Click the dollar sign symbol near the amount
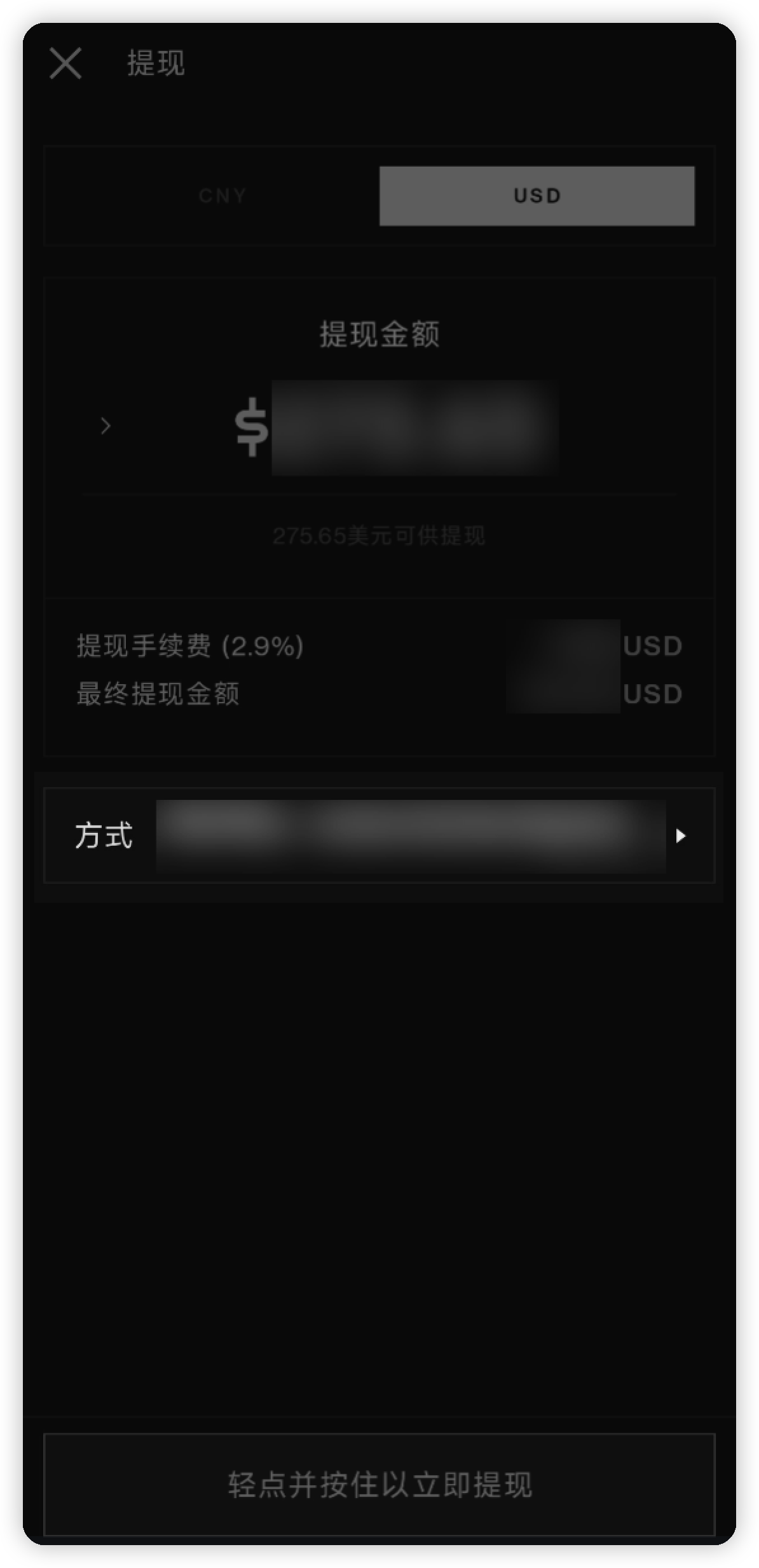Image resolution: width=759 pixels, height=1568 pixels. click(252, 426)
